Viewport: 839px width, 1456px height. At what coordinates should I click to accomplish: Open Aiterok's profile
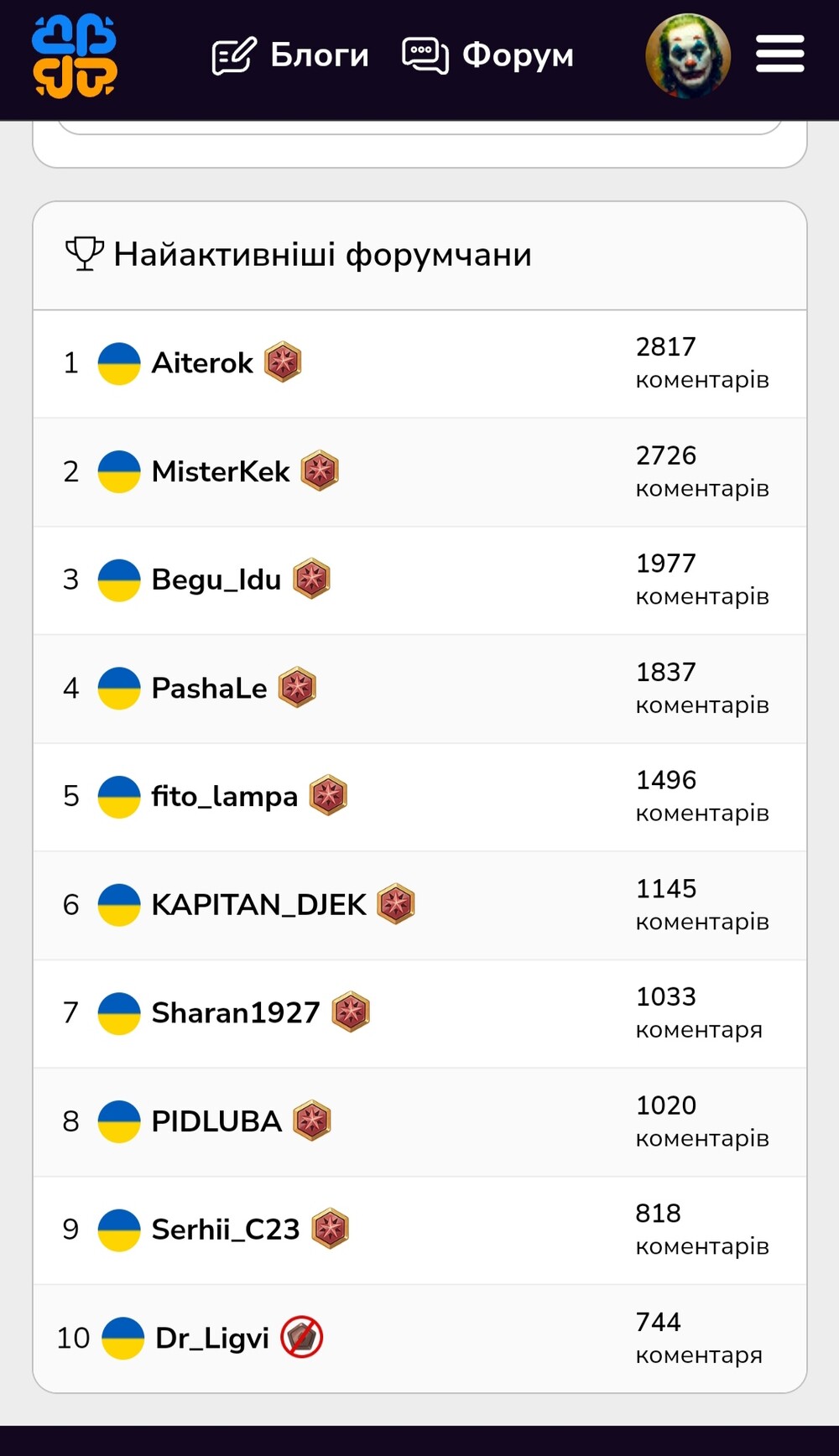(x=202, y=363)
